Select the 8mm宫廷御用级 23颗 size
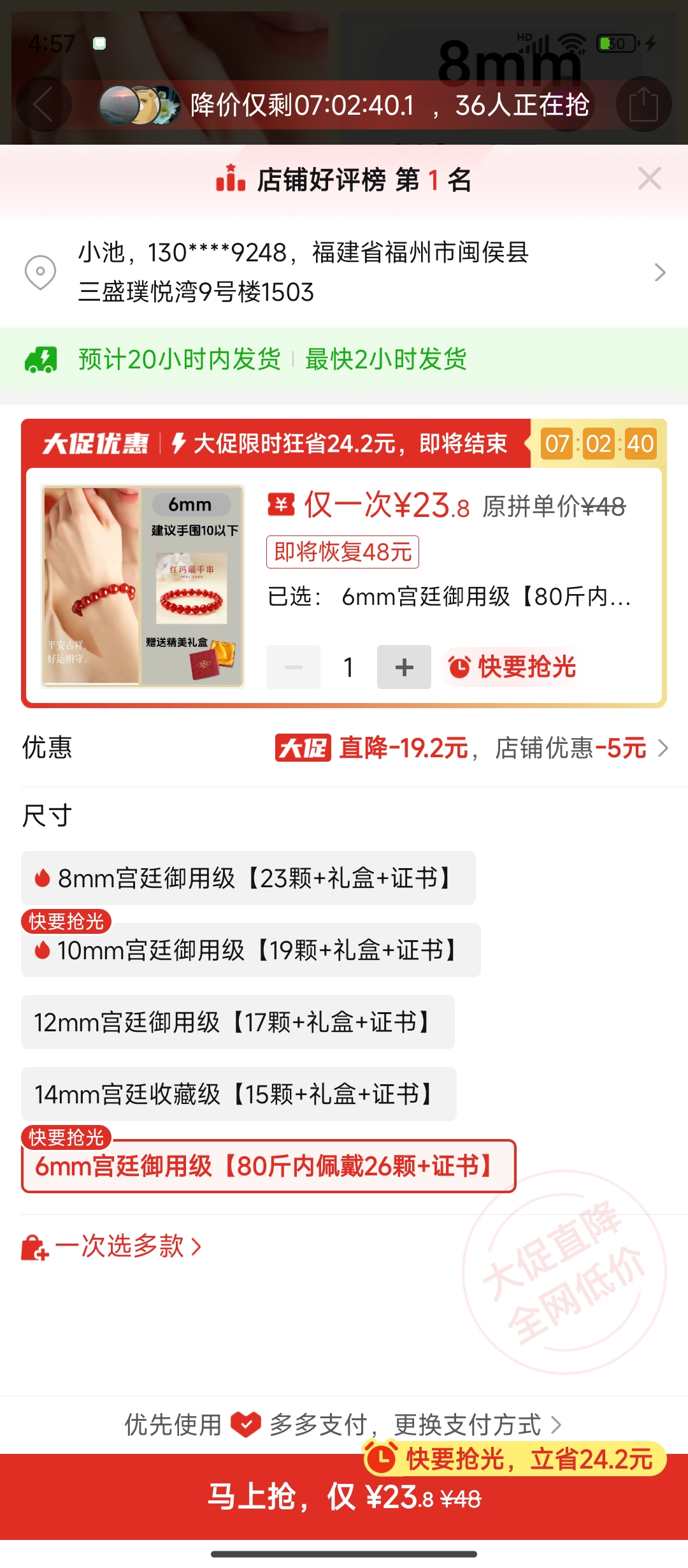Viewport: 688px width, 1568px height. coord(248,878)
